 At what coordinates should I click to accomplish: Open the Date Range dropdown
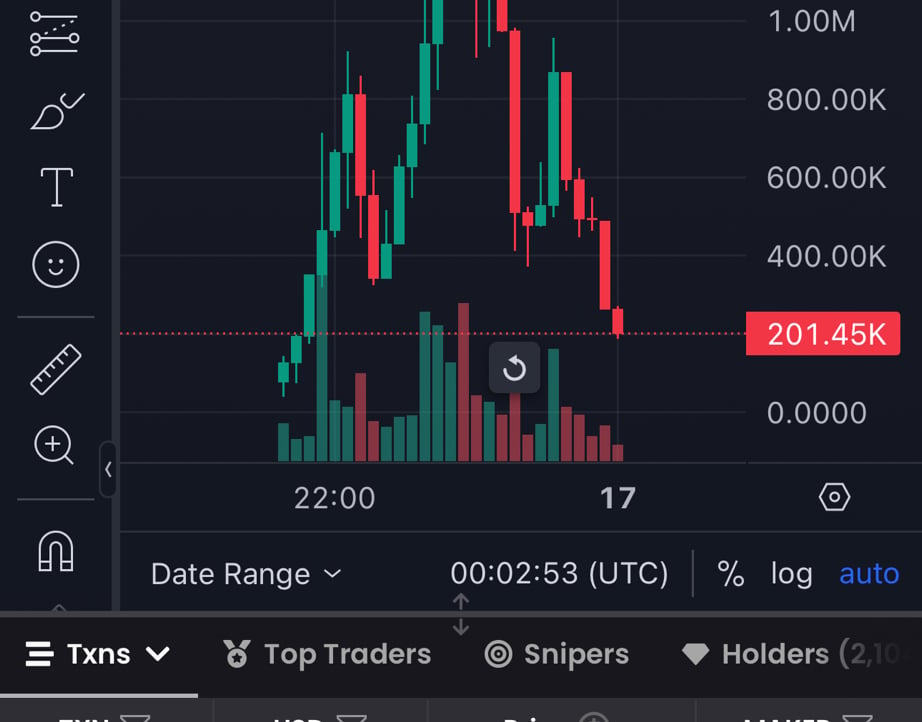246,574
